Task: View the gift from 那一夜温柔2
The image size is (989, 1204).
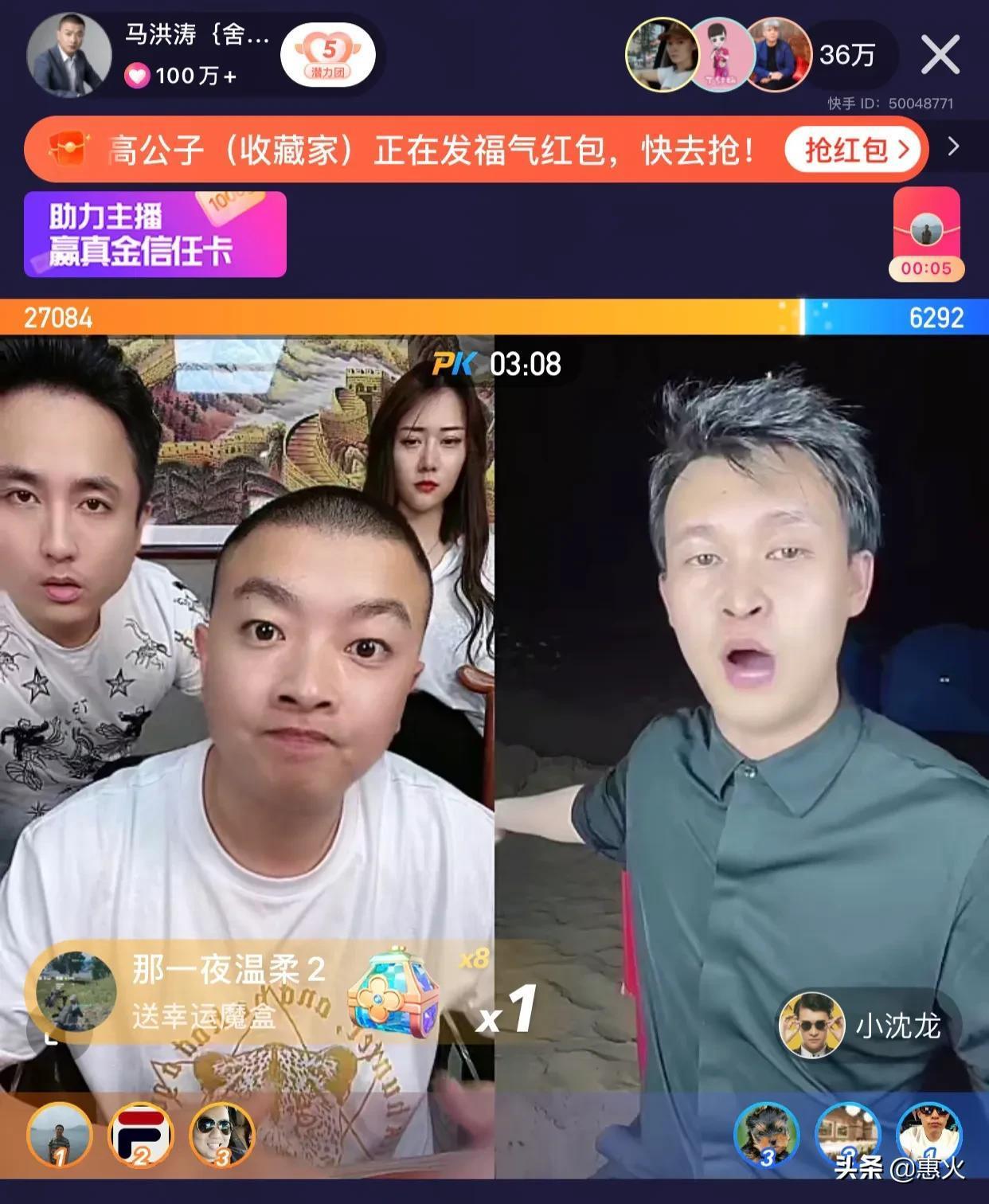Action: pos(239,992)
